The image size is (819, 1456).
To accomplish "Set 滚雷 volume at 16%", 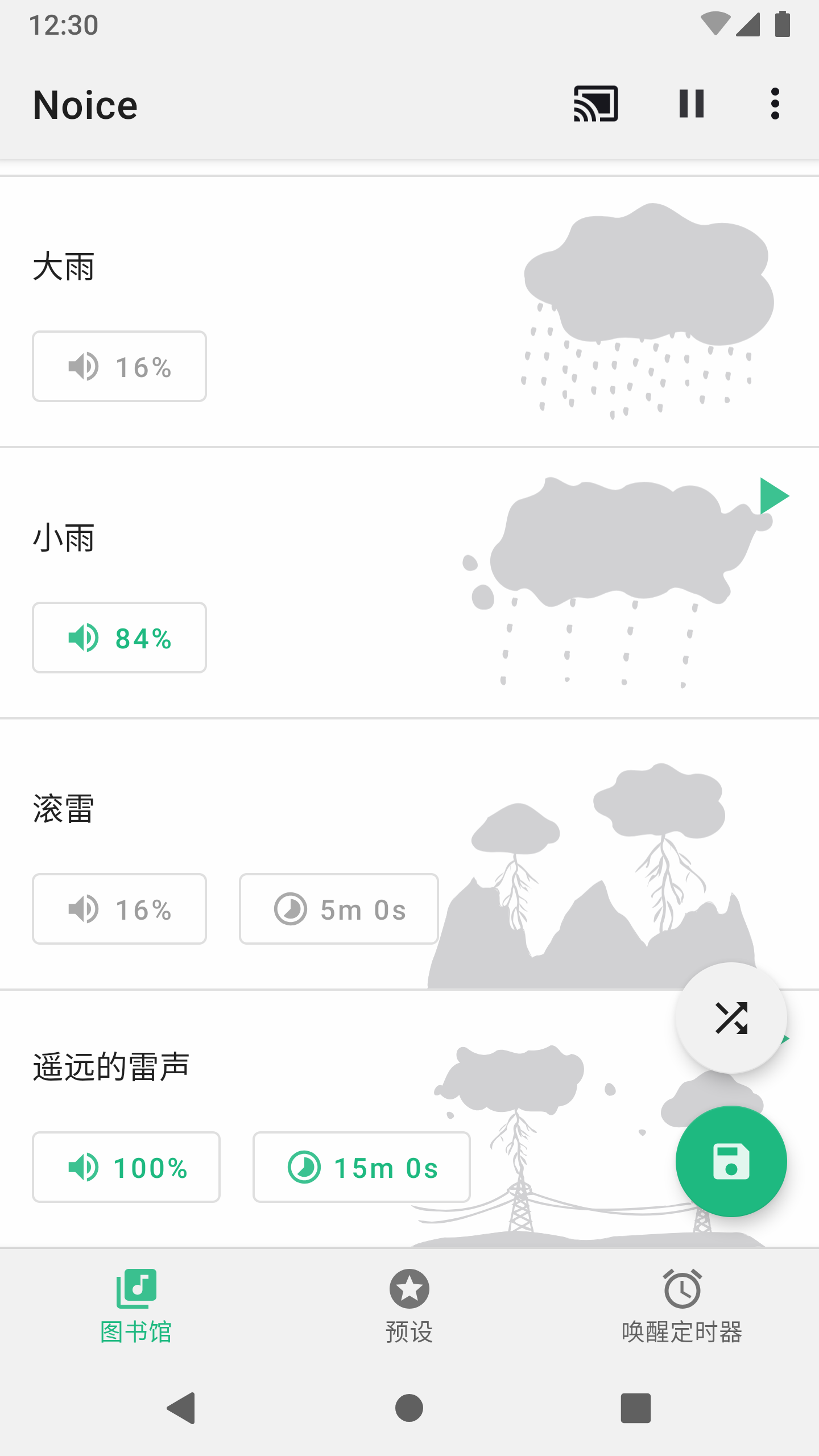I will click(x=119, y=909).
